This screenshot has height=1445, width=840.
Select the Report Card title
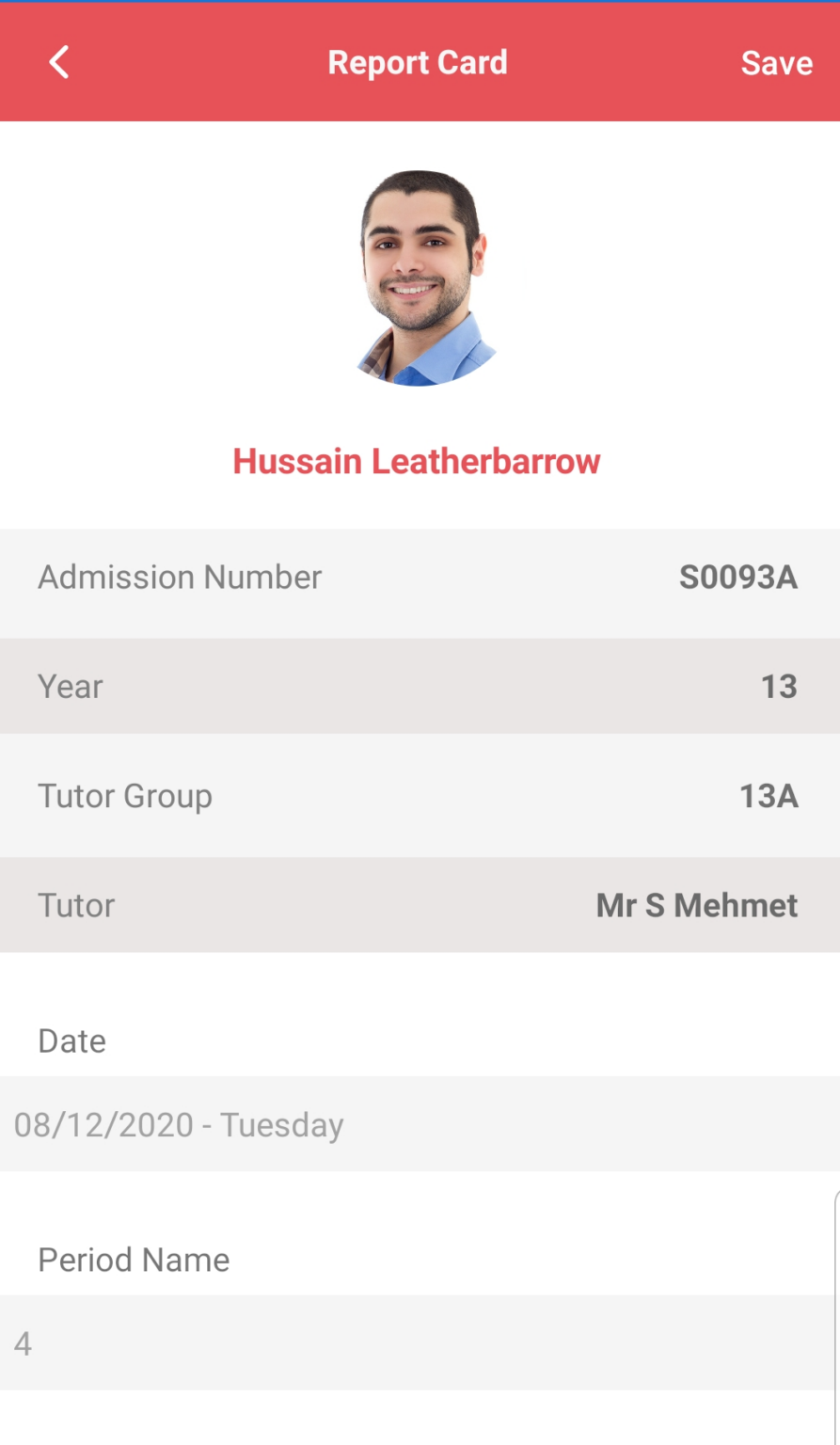(418, 61)
